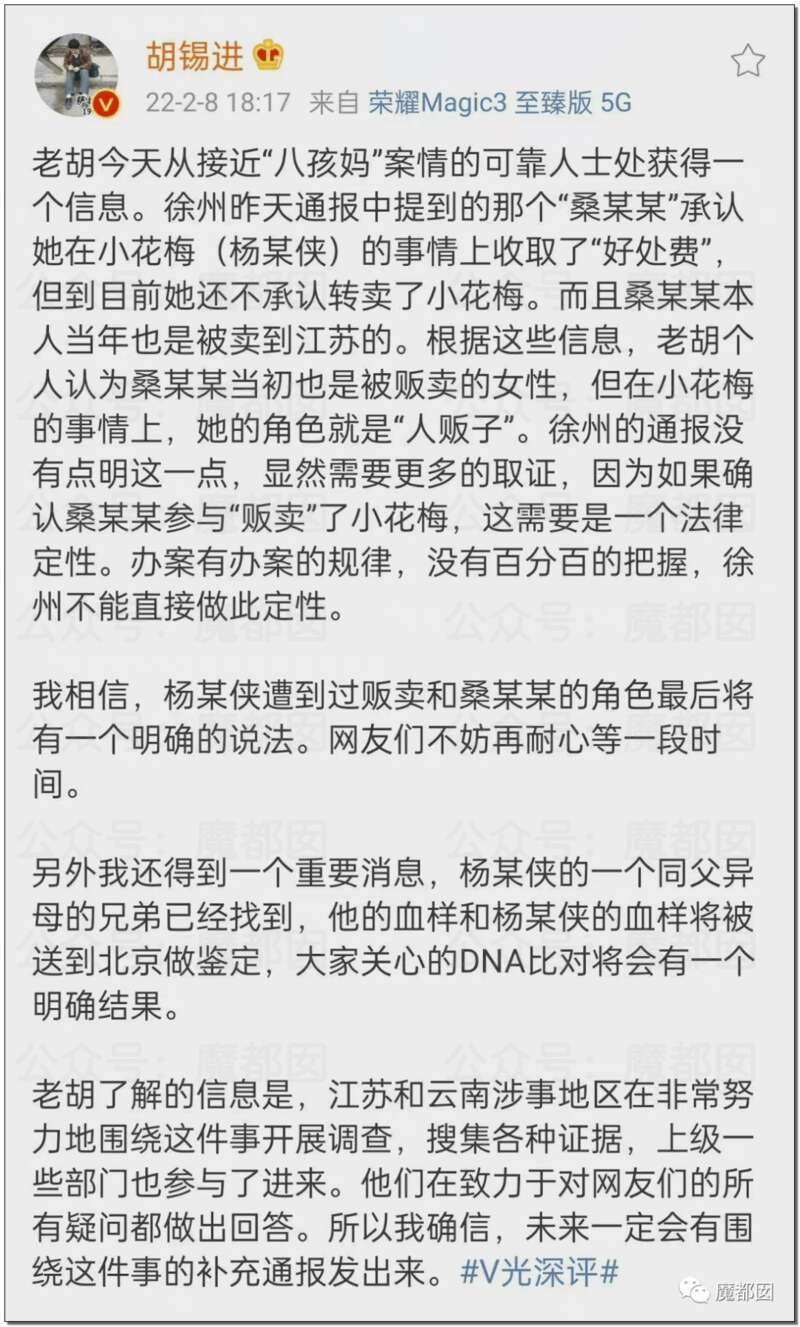Tap the 荣耀Magic3 至臻版 5G source link
The width and height of the screenshot is (800, 1327).
(500, 103)
